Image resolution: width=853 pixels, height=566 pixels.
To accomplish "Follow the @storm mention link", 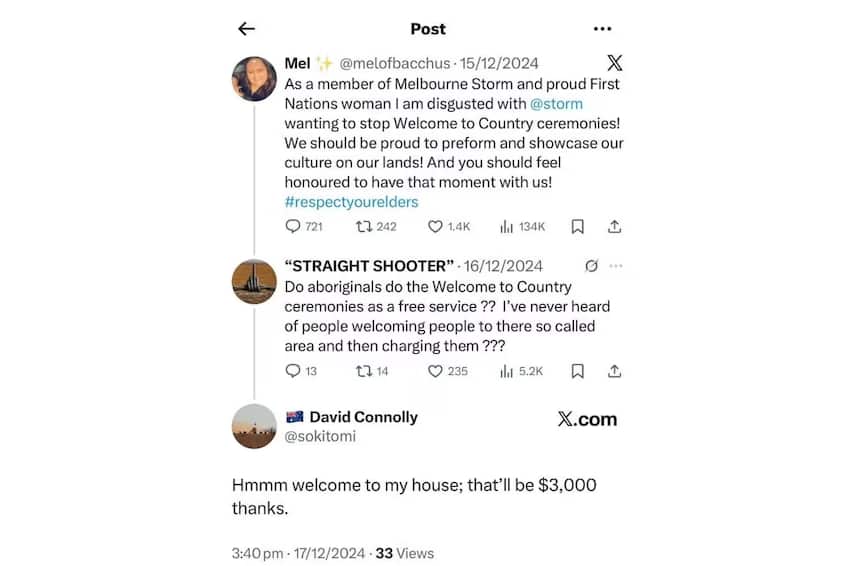I will tap(556, 103).
